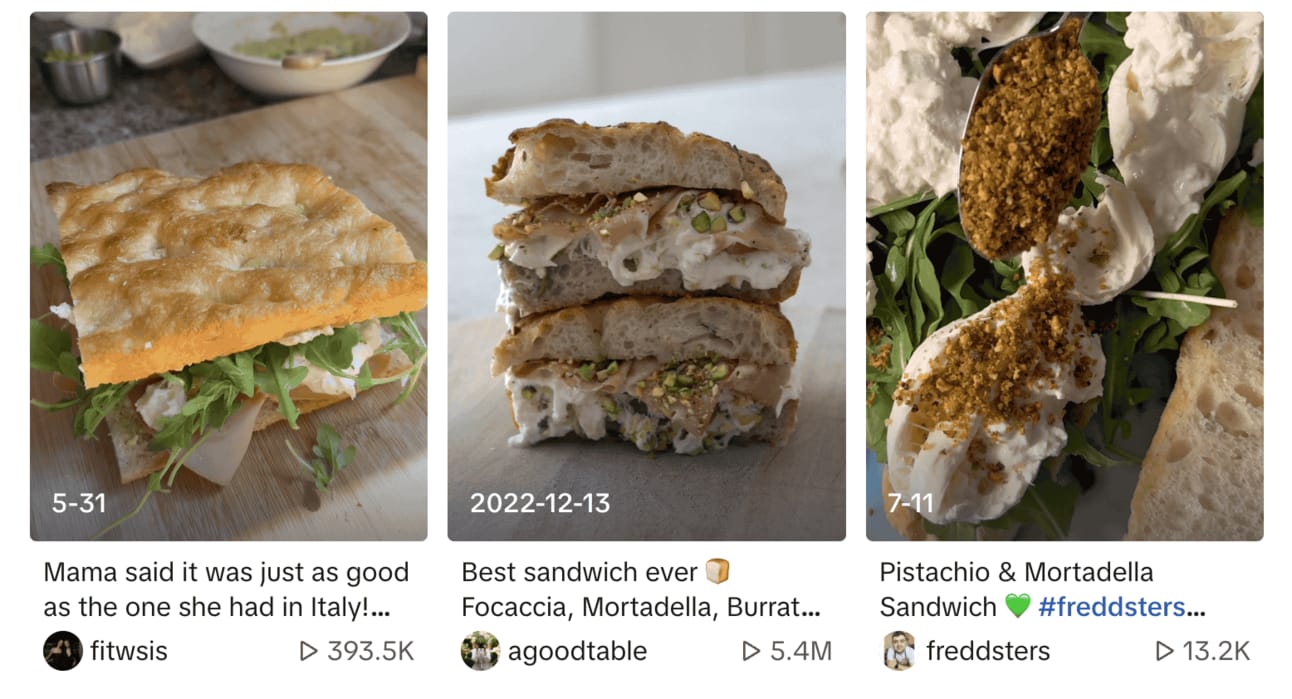The height and width of the screenshot is (699, 1292).
Task: Open the #freddsters hashtag
Action: [x=1111, y=606]
